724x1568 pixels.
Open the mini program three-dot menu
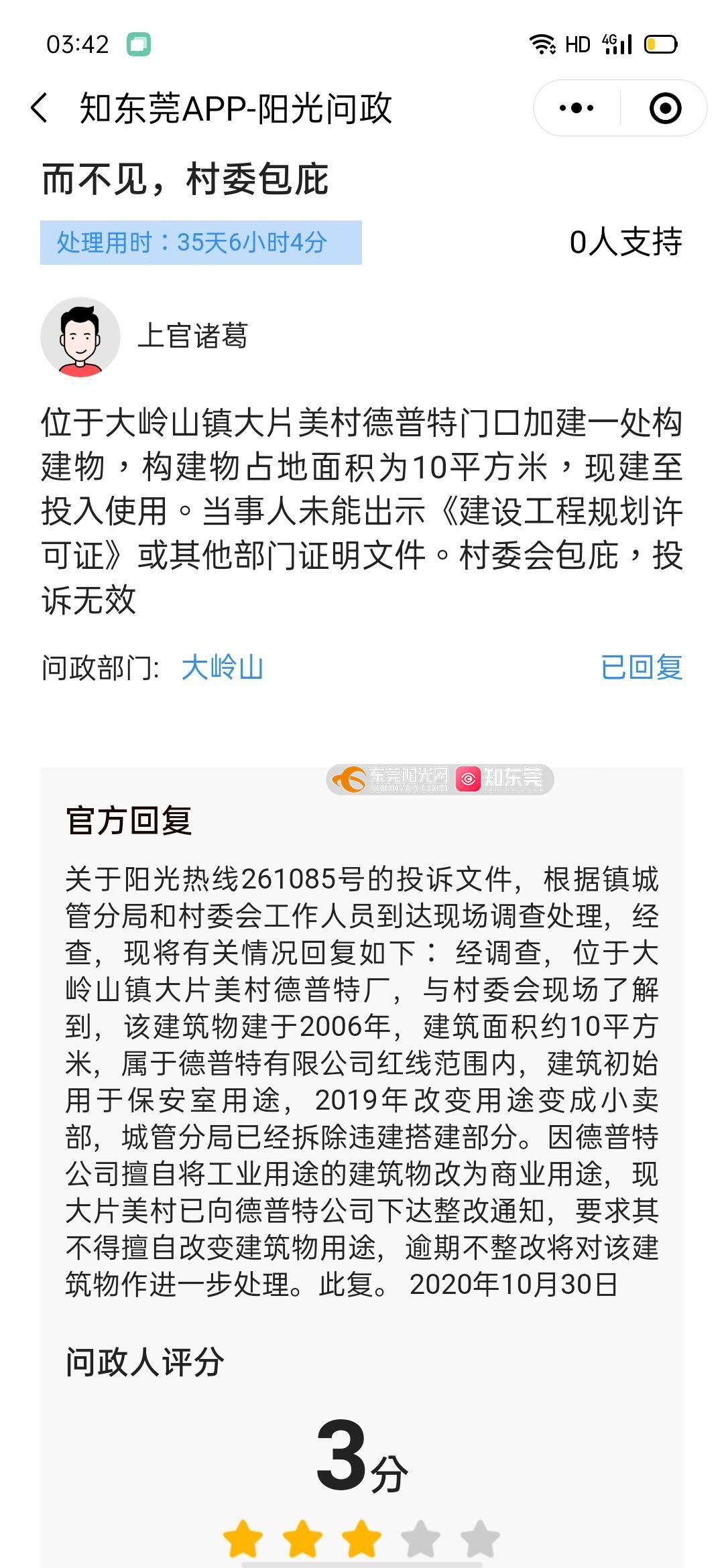point(576,108)
